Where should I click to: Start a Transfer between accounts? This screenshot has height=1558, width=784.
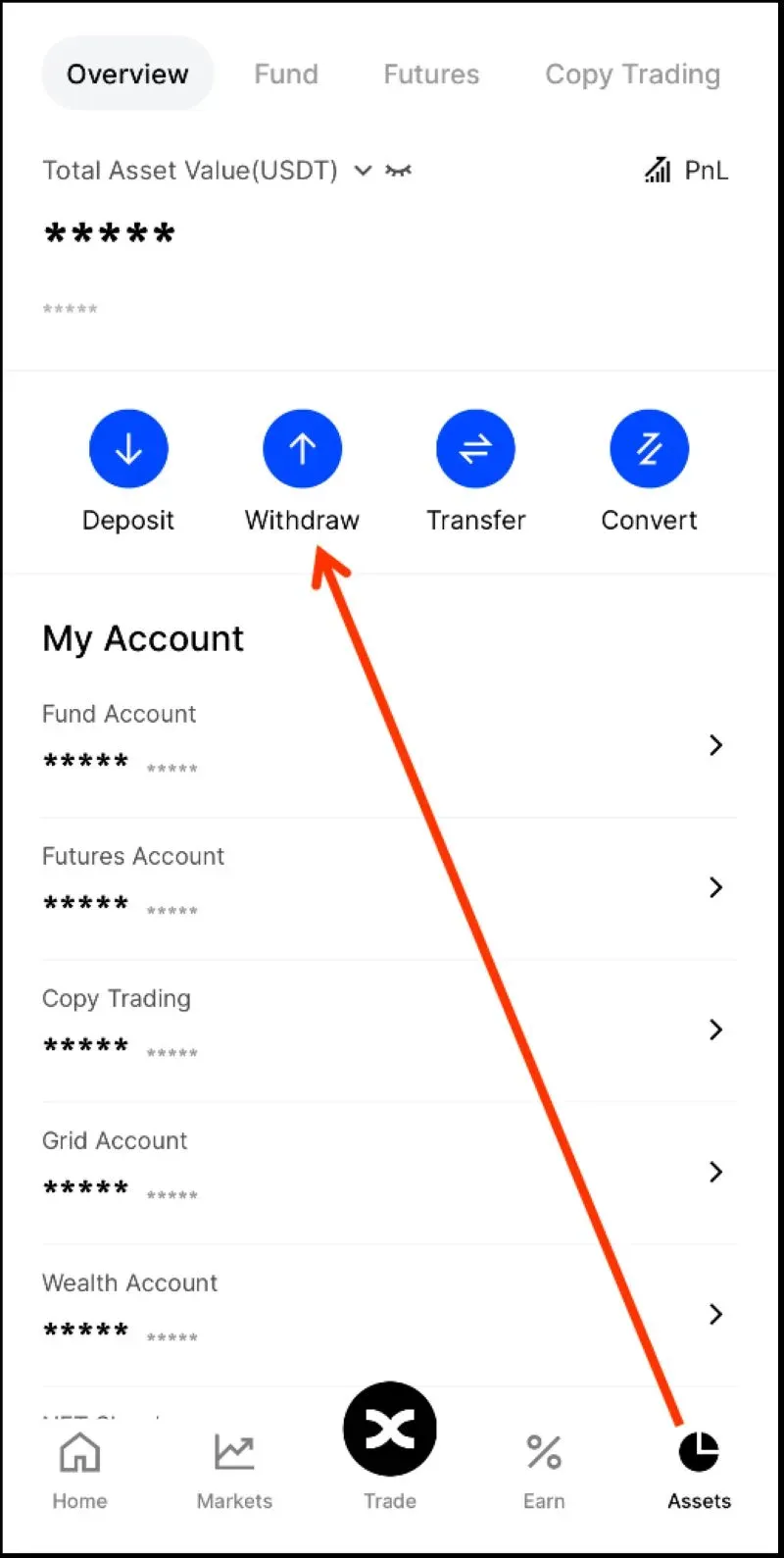click(x=475, y=449)
